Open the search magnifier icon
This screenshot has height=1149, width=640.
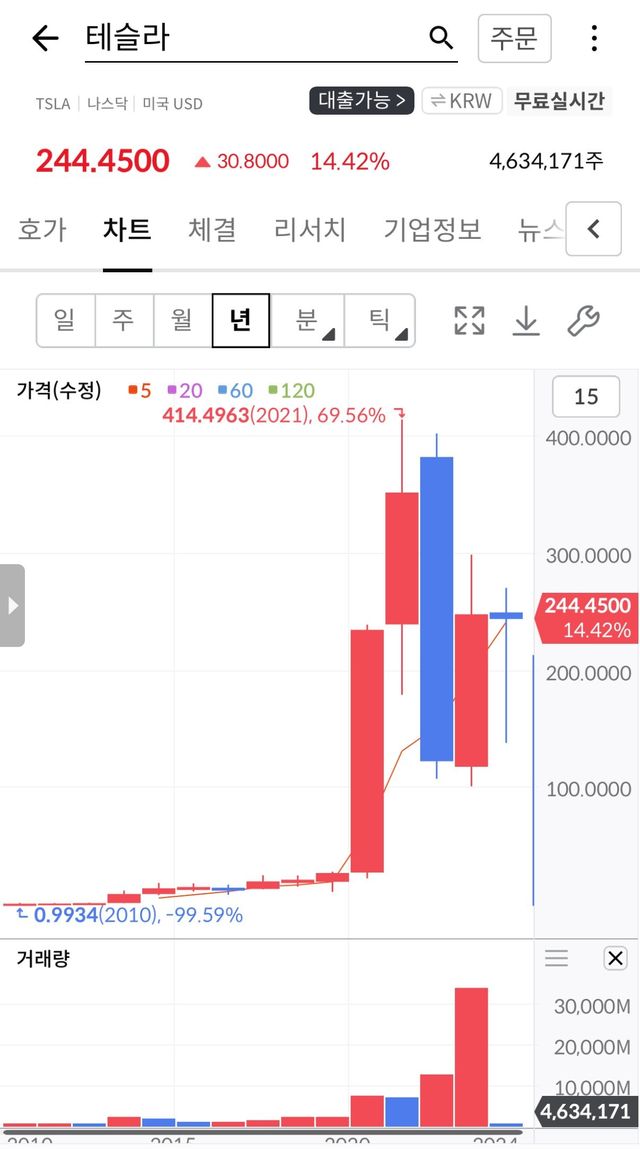(x=441, y=38)
